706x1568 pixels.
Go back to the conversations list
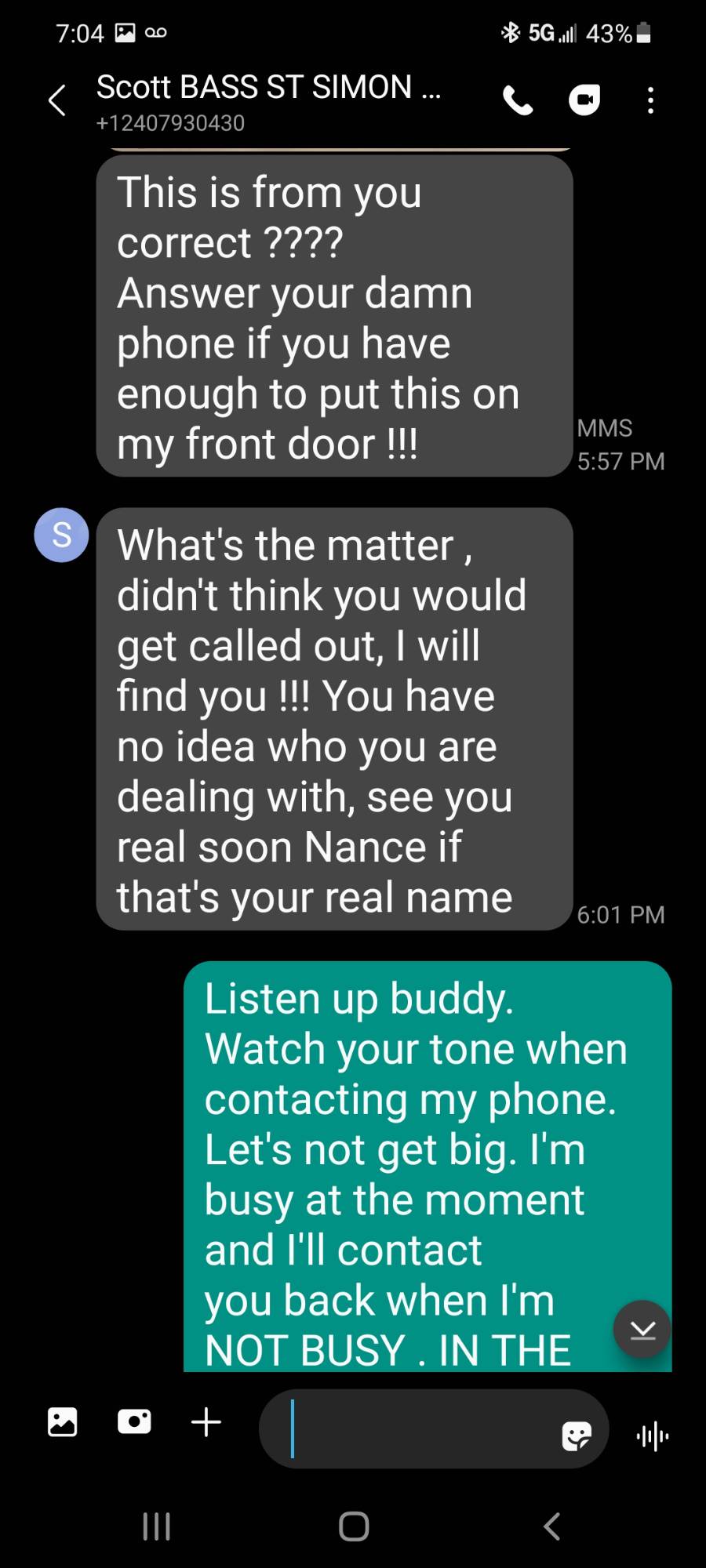point(56,100)
